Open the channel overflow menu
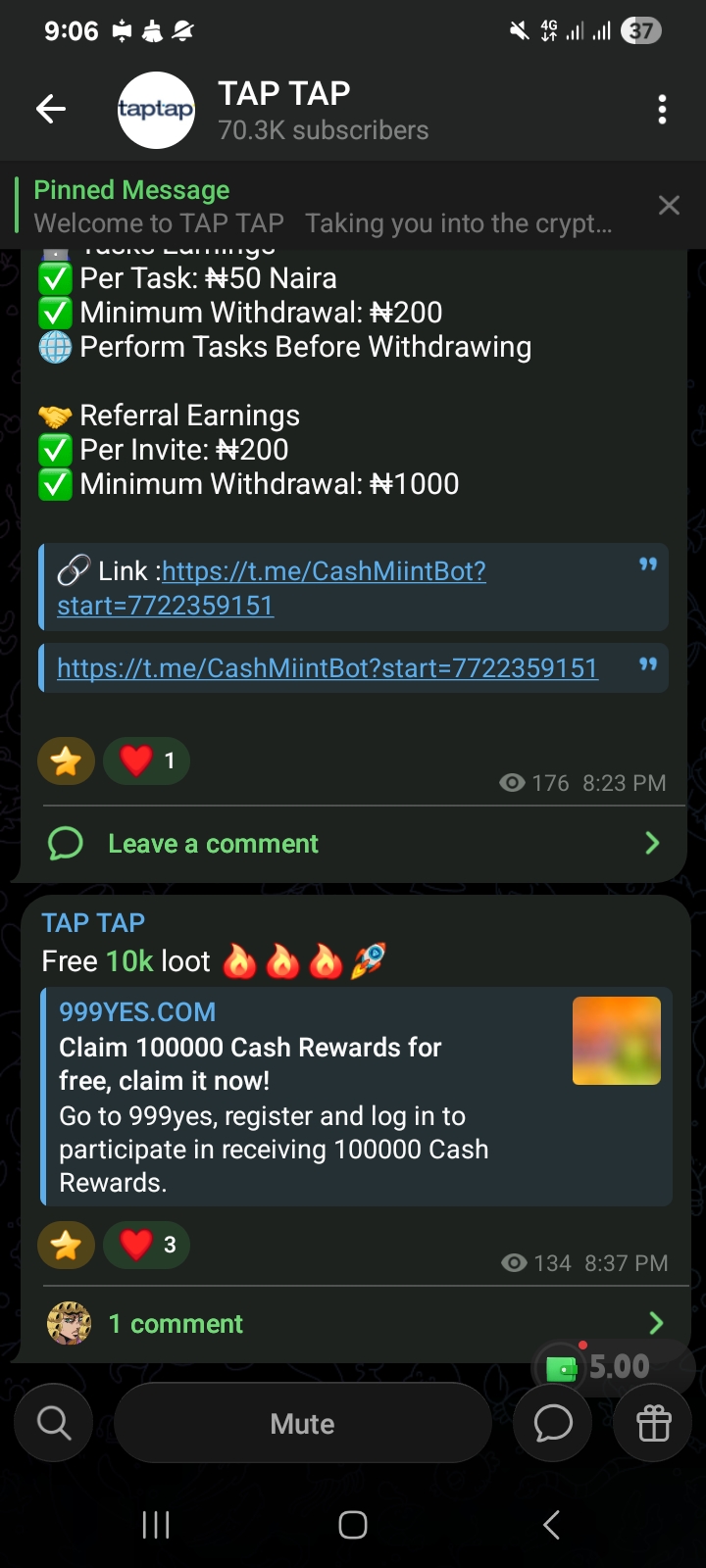Image resolution: width=706 pixels, height=1568 pixels. point(662,110)
